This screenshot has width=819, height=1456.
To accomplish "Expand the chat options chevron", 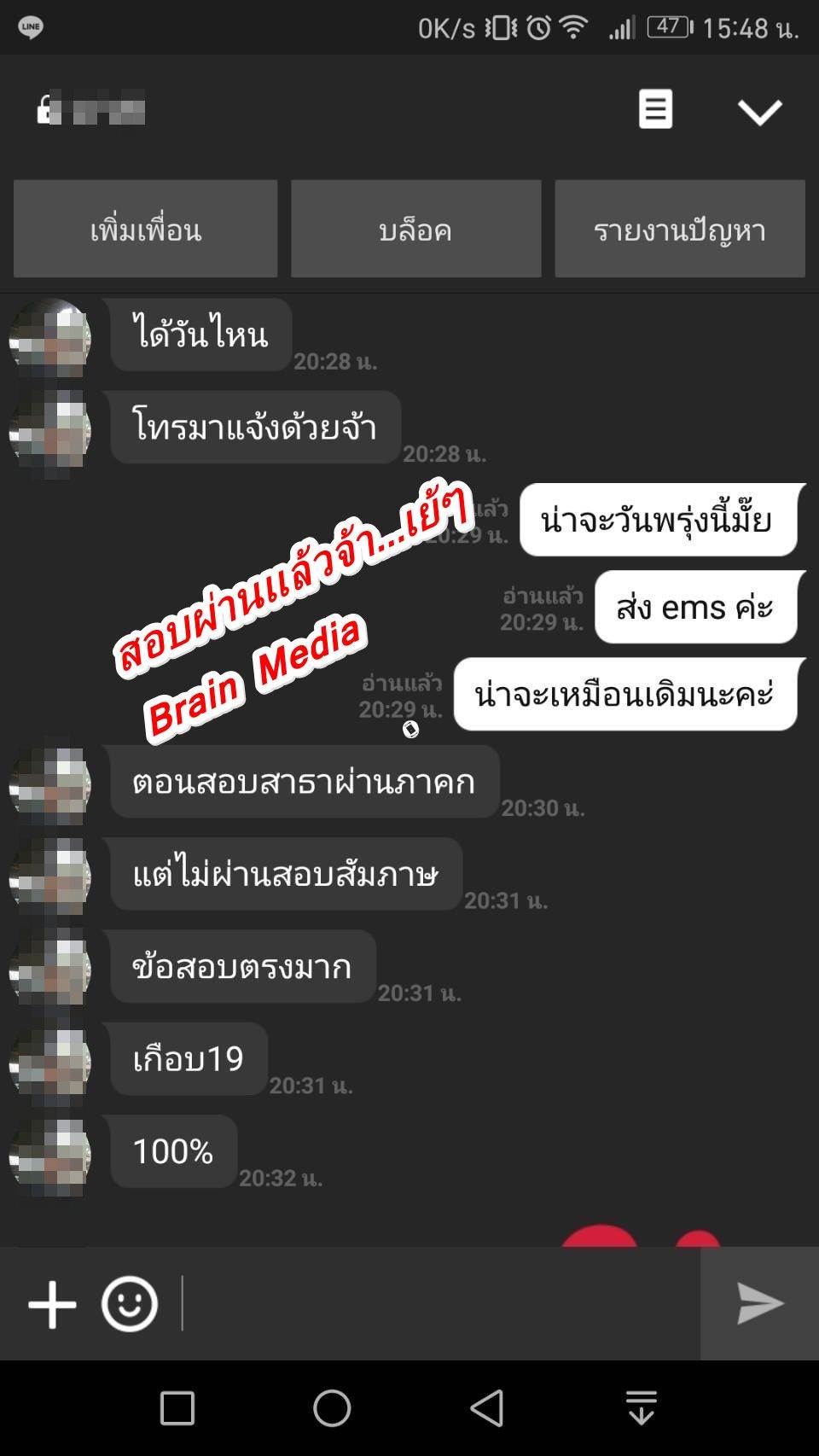I will click(x=759, y=111).
